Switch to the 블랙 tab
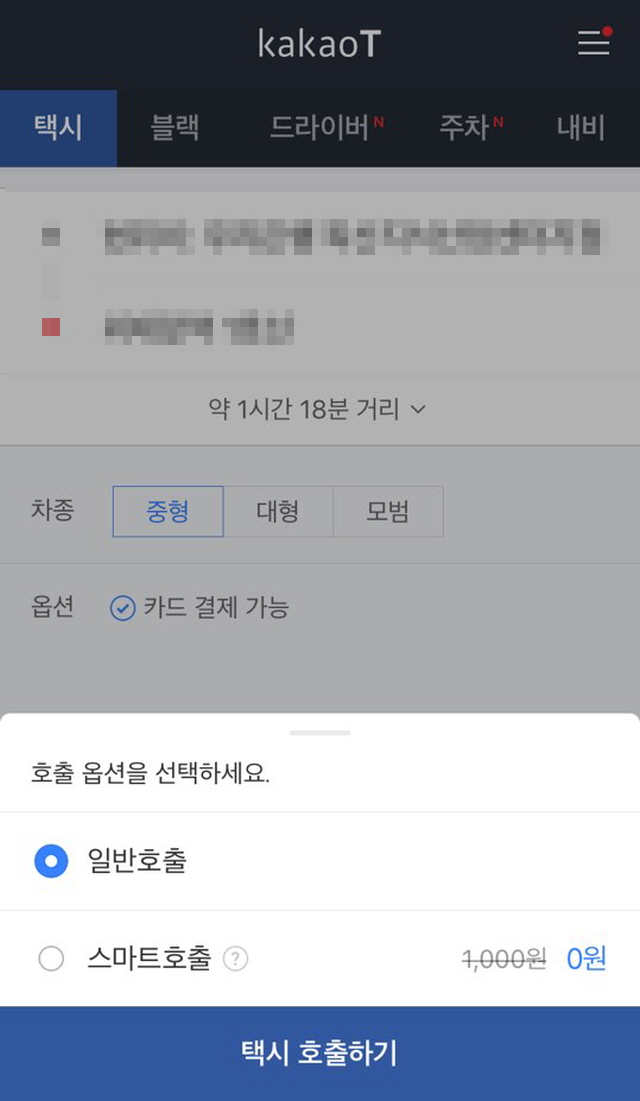 [x=175, y=128]
